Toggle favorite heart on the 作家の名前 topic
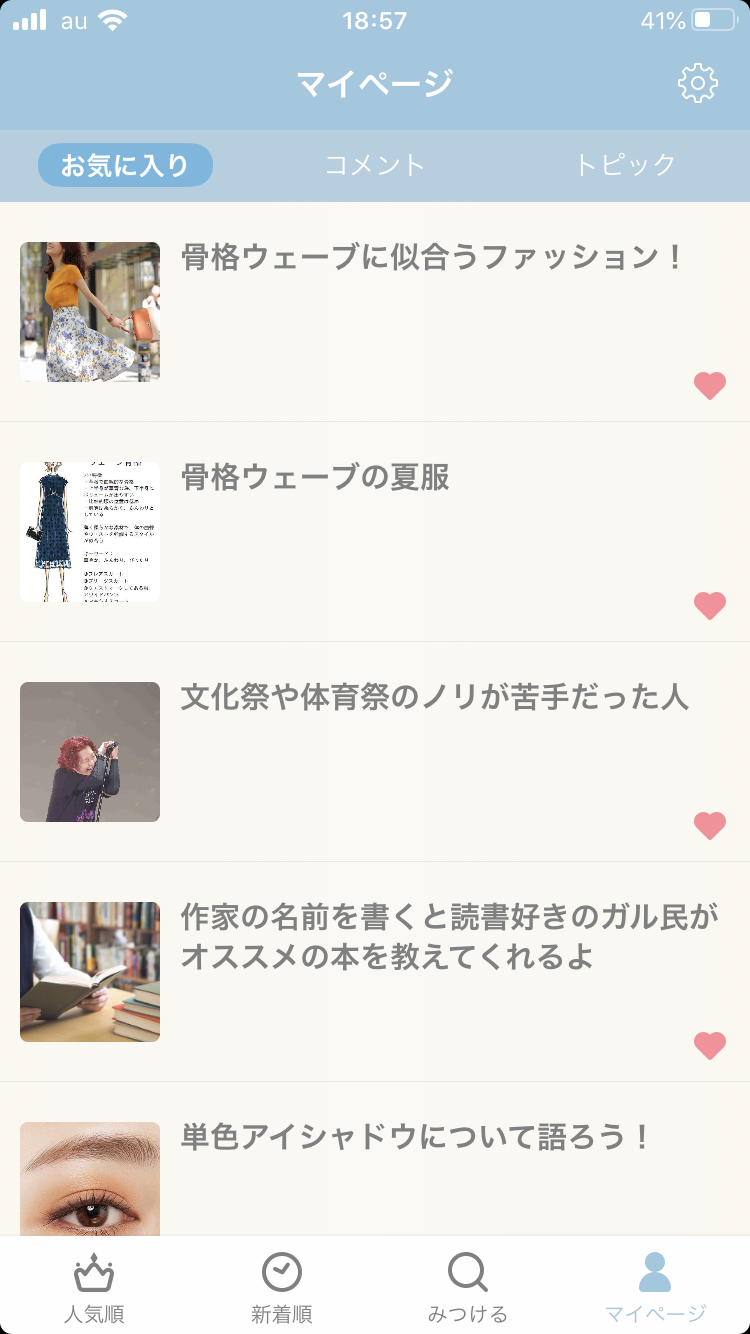 [x=709, y=1043]
